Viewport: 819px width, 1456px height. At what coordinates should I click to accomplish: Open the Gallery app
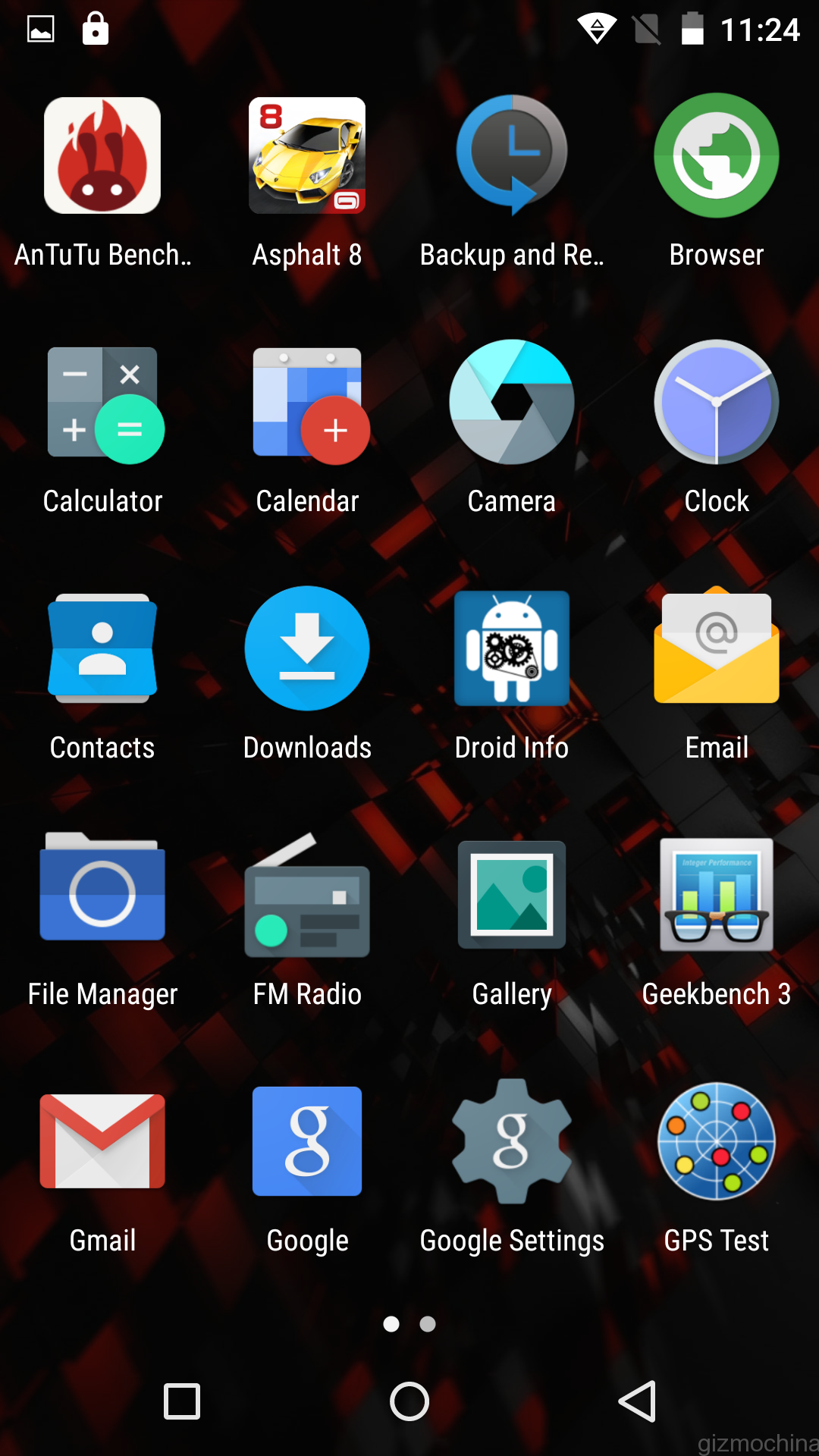click(512, 895)
